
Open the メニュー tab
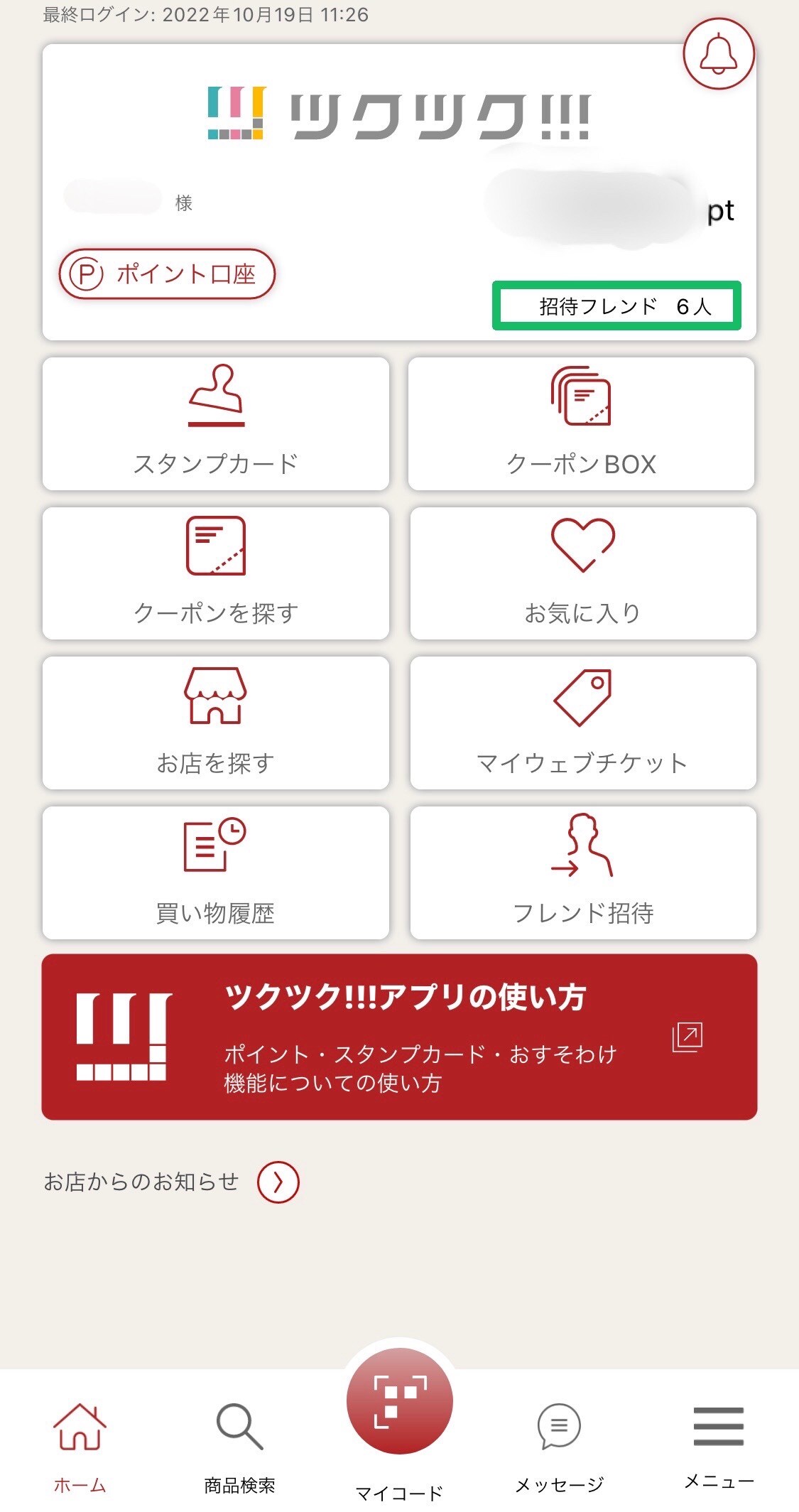pyautogui.click(x=718, y=1442)
